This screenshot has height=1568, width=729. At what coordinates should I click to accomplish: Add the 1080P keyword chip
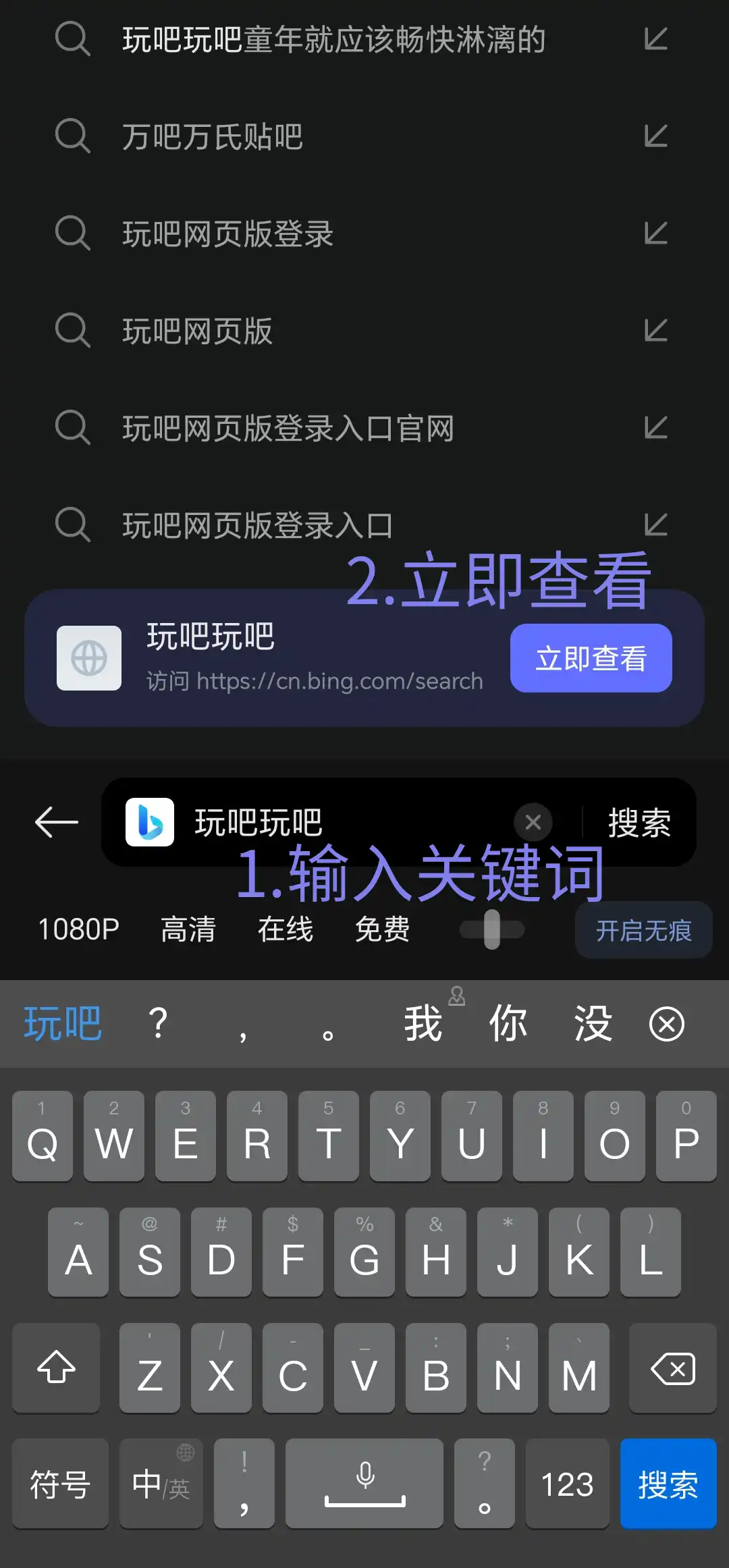click(x=78, y=929)
